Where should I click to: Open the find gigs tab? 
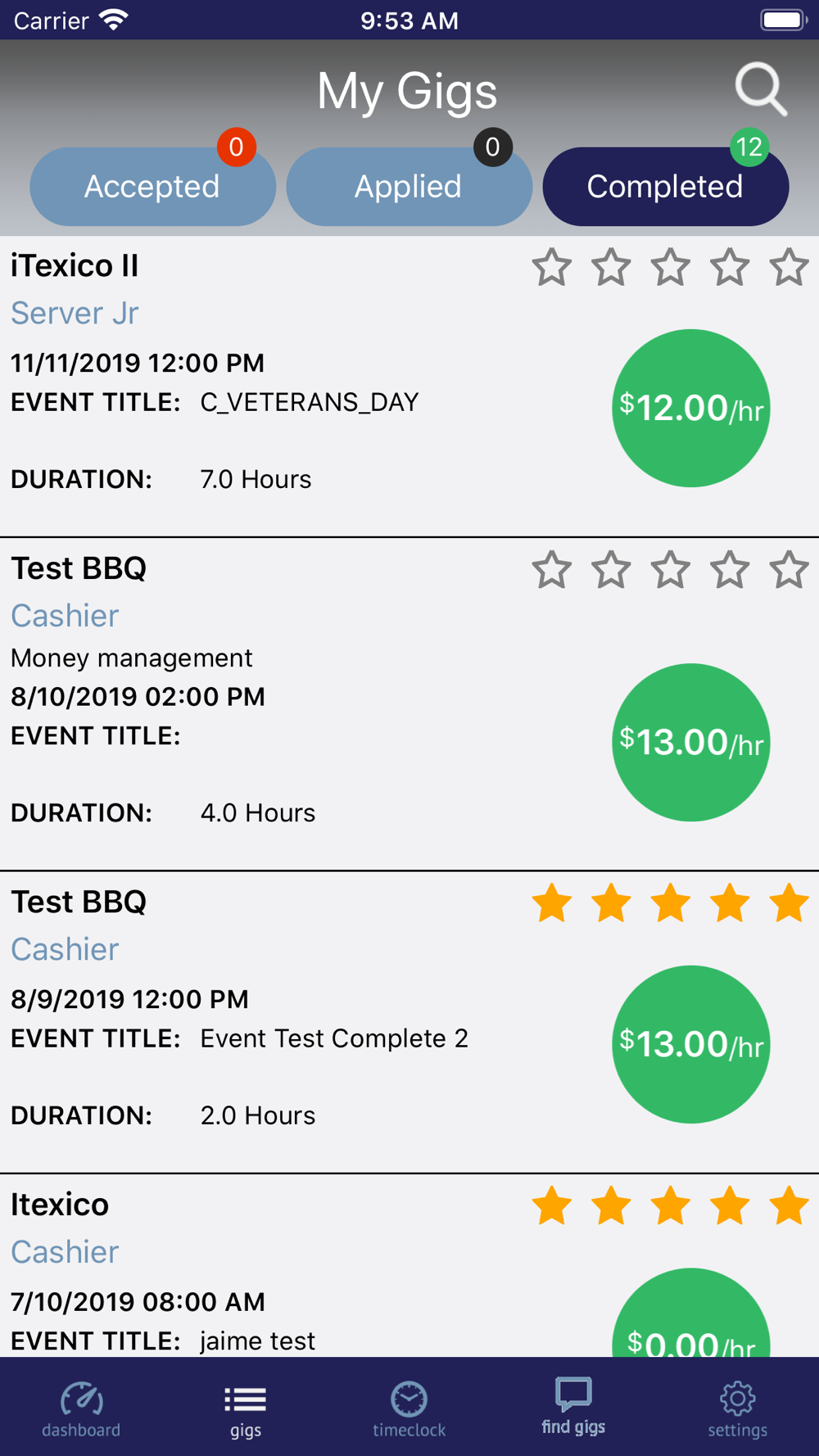[573, 1405]
